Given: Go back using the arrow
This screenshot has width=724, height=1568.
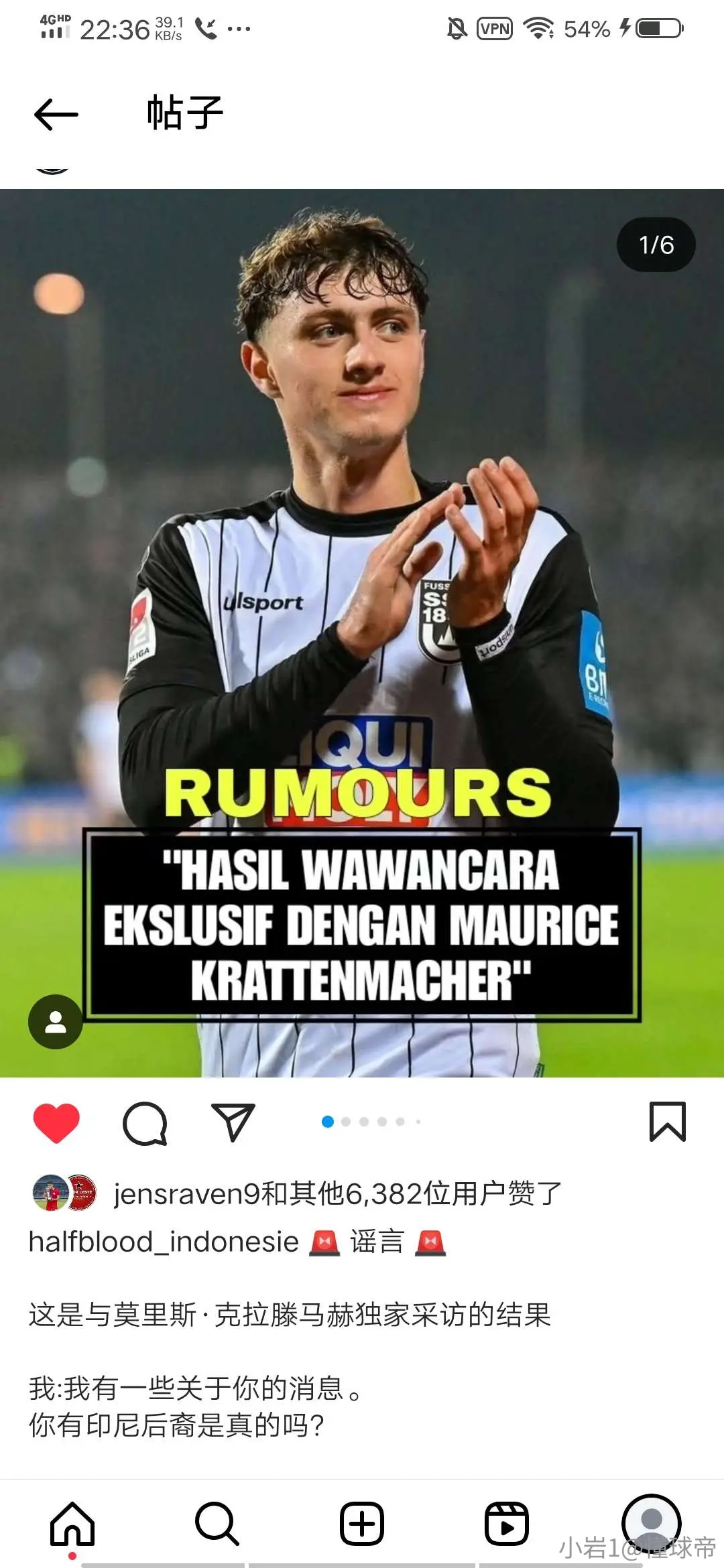Looking at the screenshot, I should 56,114.
